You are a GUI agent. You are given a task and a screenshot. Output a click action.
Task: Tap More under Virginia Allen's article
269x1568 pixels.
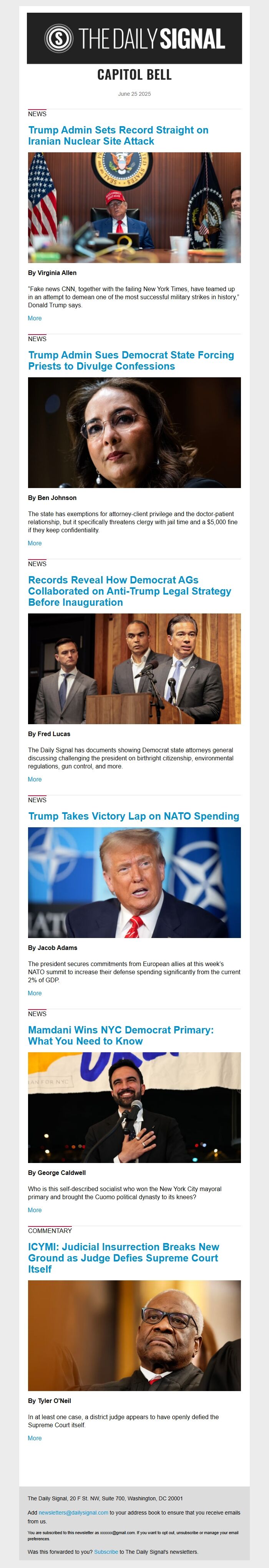(x=35, y=318)
